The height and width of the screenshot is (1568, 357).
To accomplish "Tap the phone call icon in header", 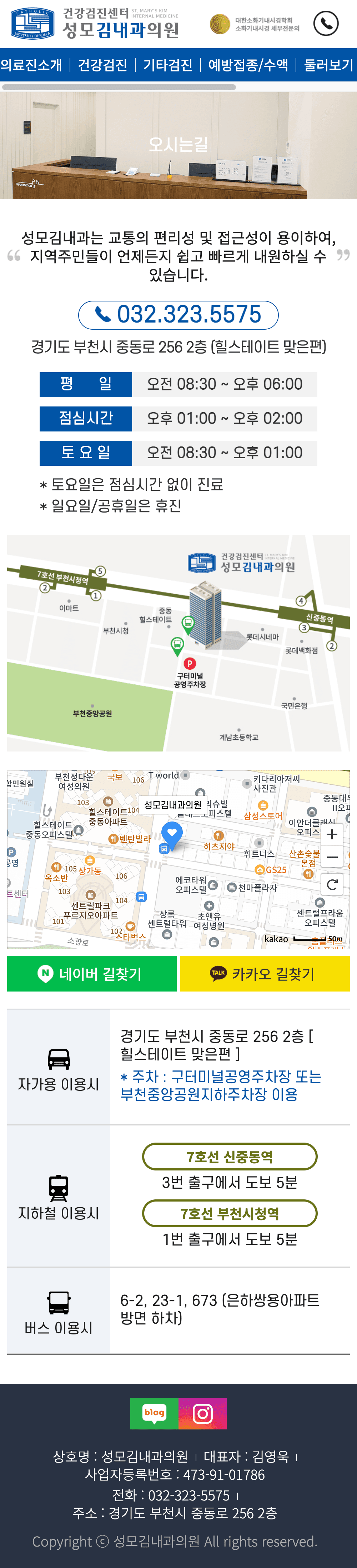I will click(326, 23).
